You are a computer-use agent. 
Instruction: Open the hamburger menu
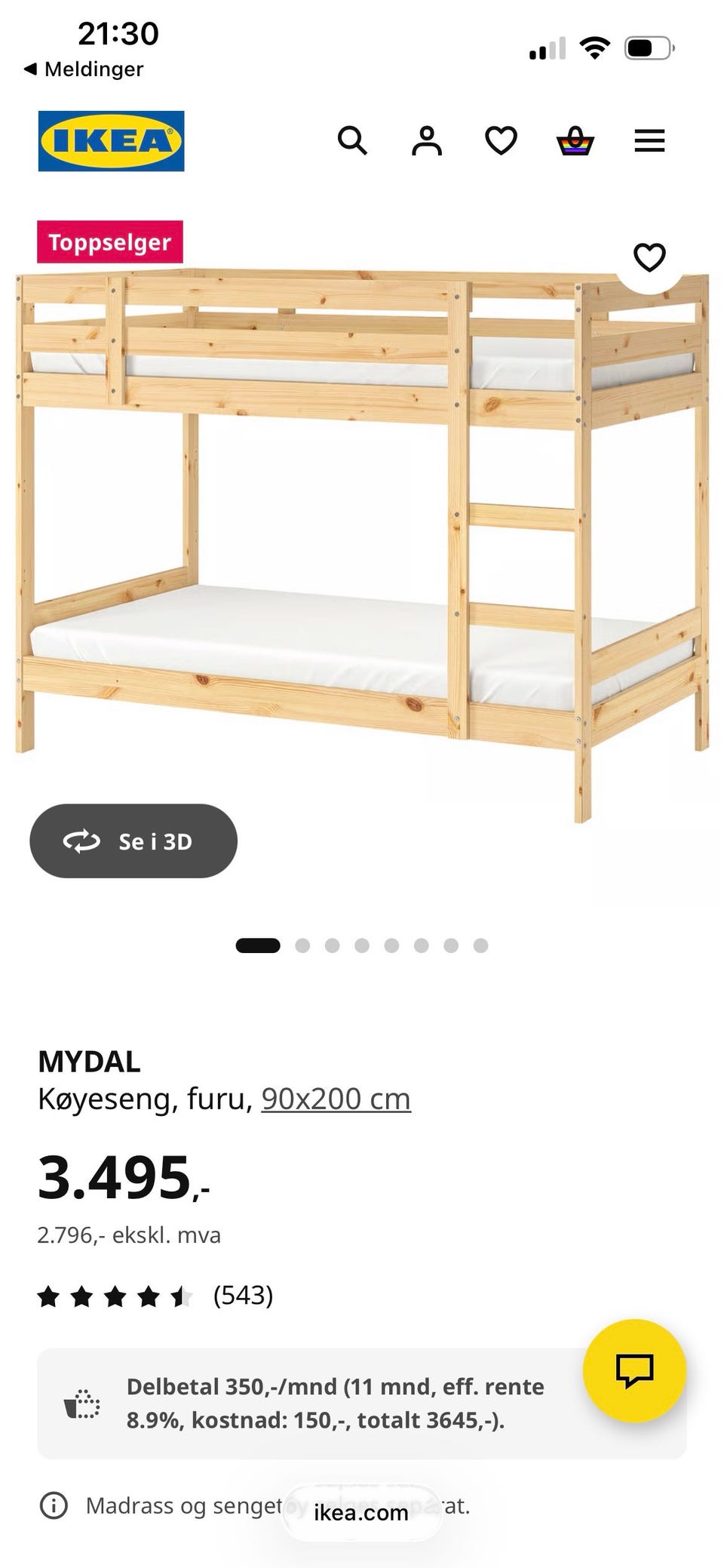tap(649, 141)
